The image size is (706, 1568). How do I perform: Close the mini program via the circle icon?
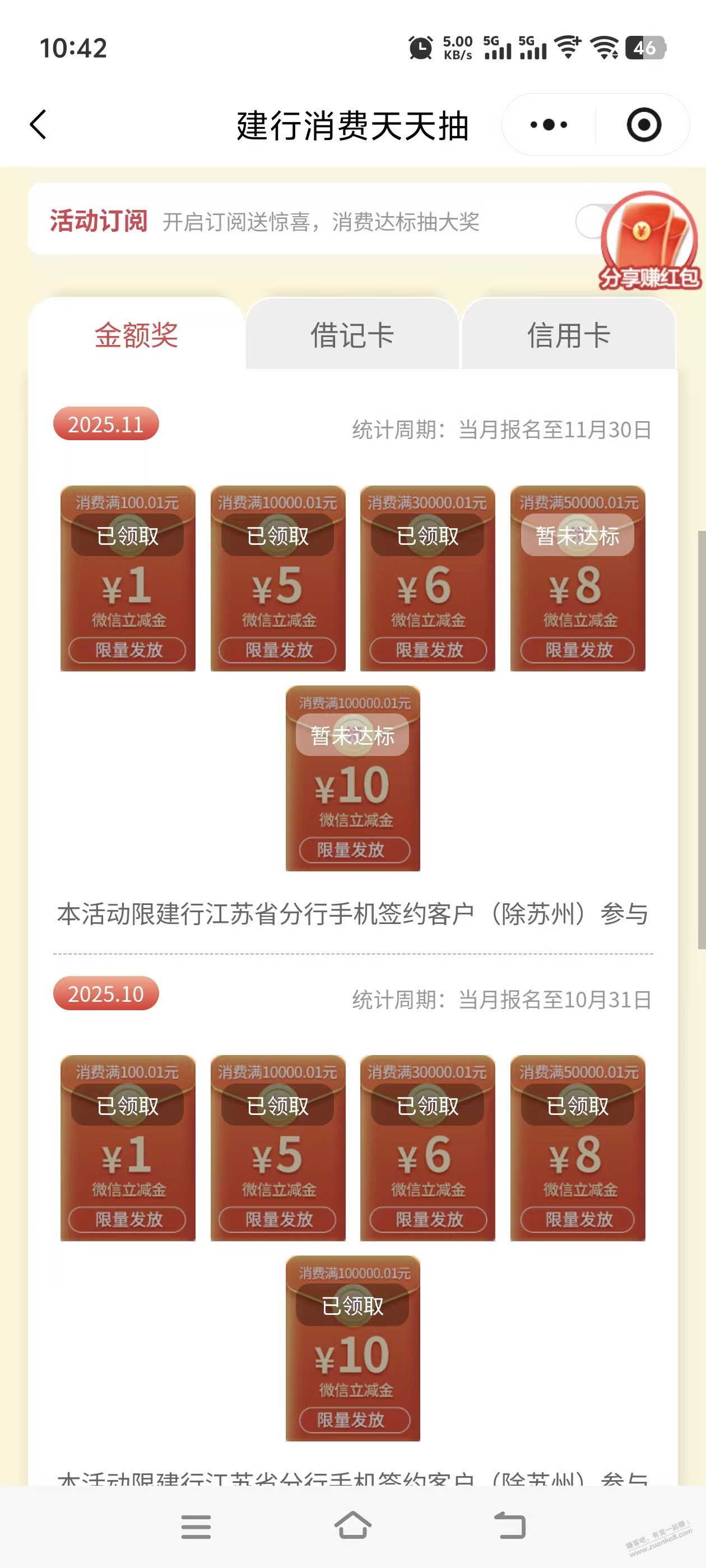643,125
